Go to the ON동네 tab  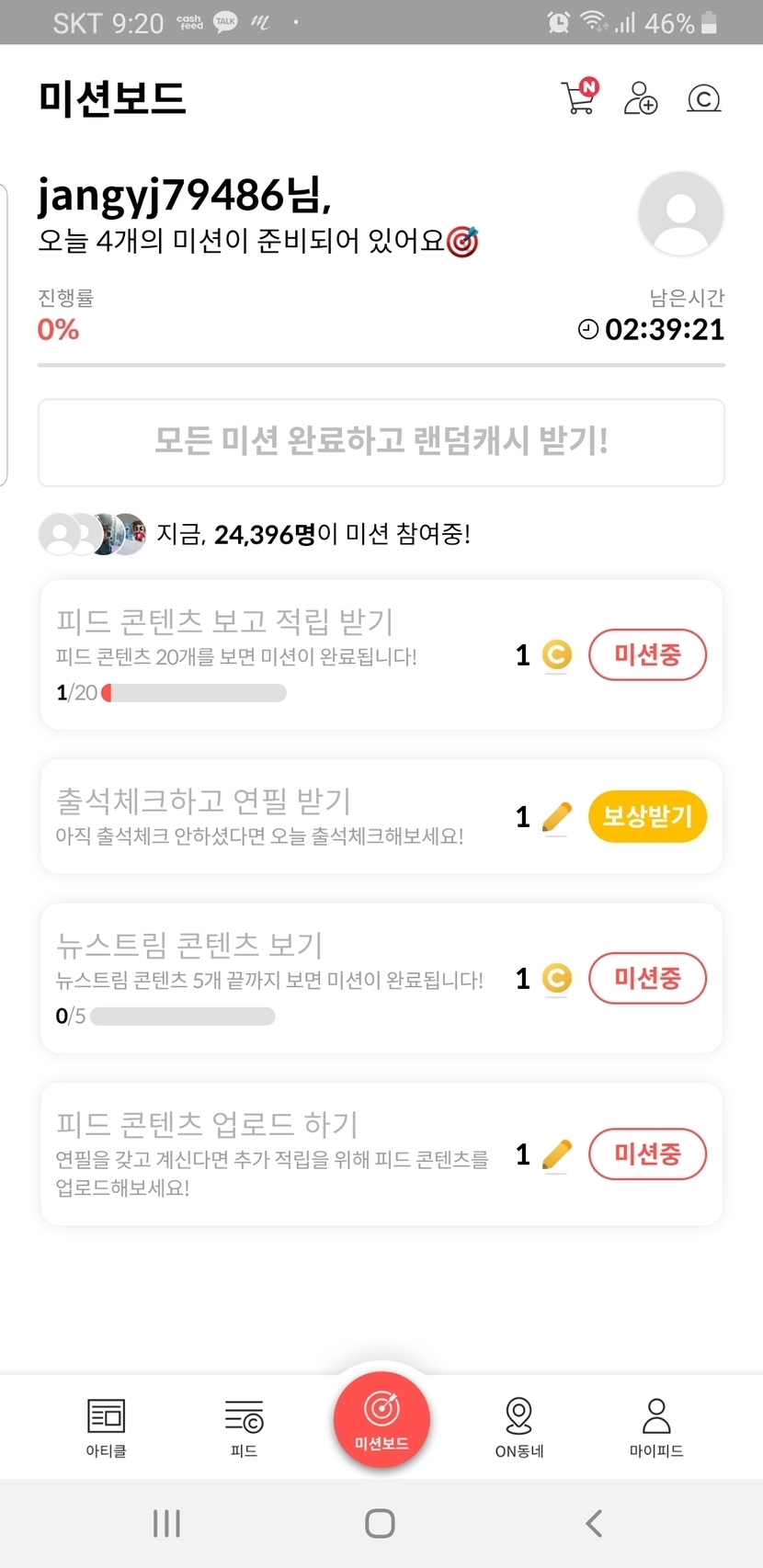pos(519,1427)
